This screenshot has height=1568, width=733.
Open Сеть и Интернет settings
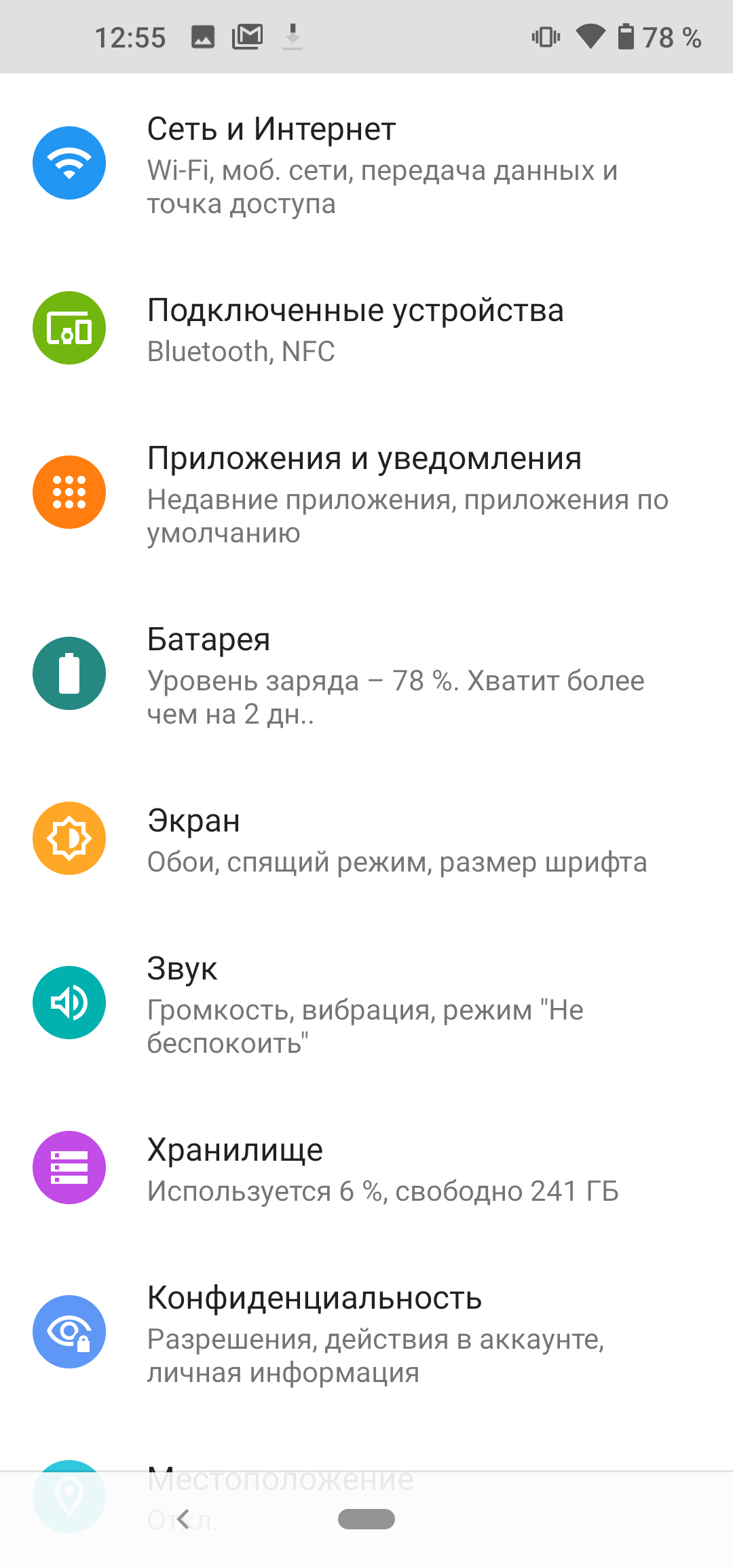(366, 164)
